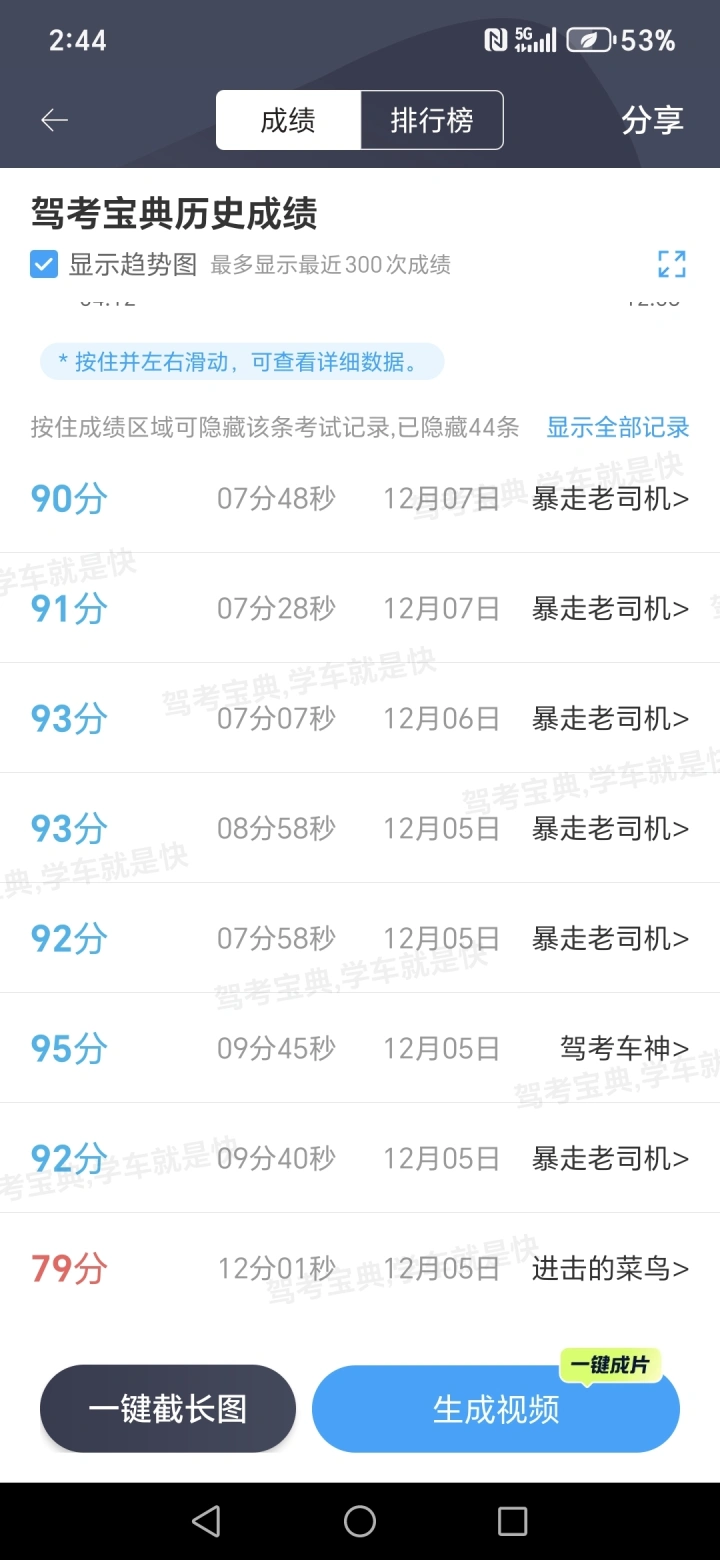Tap the system home button
Image resolution: width=720 pixels, height=1560 pixels.
coord(360,1521)
